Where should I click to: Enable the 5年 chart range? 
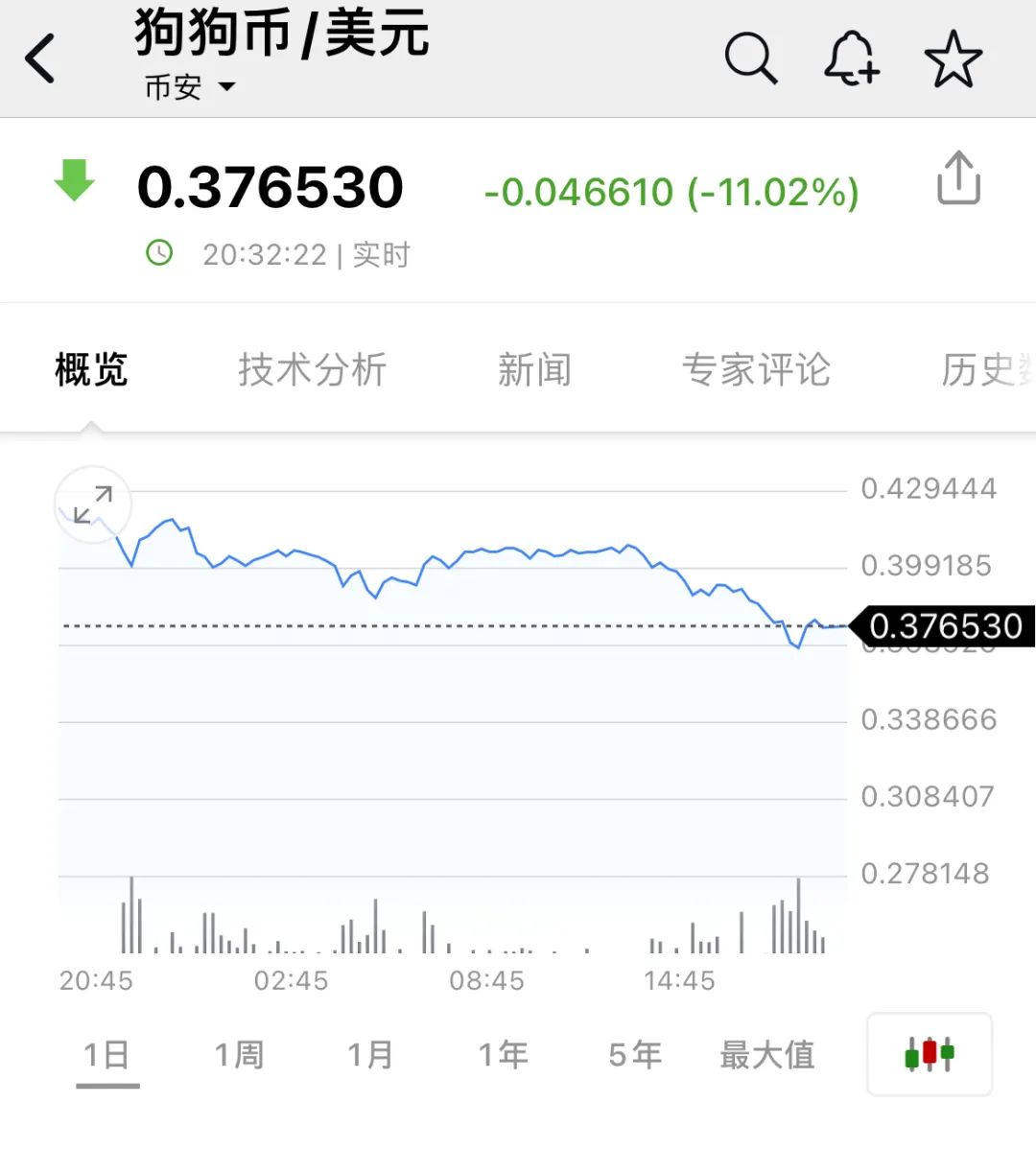pos(635,1054)
